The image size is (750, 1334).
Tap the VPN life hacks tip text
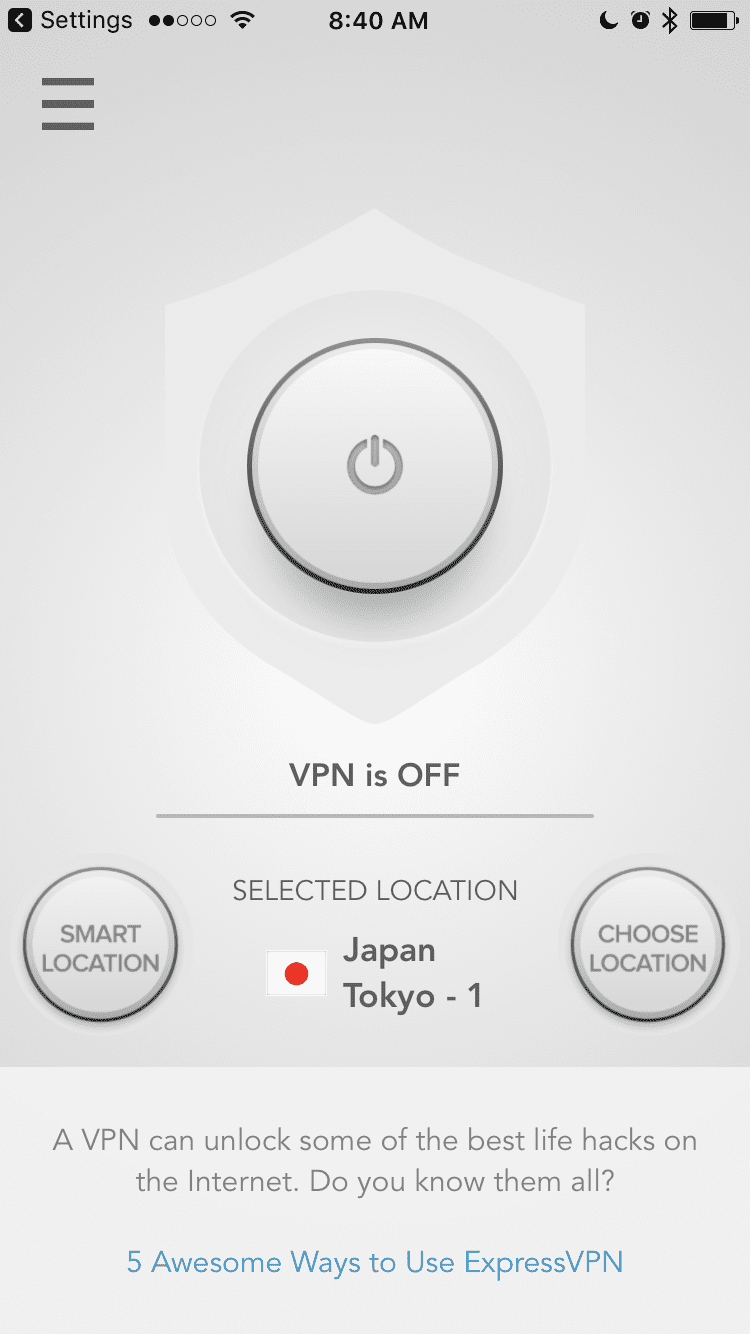(x=374, y=1160)
